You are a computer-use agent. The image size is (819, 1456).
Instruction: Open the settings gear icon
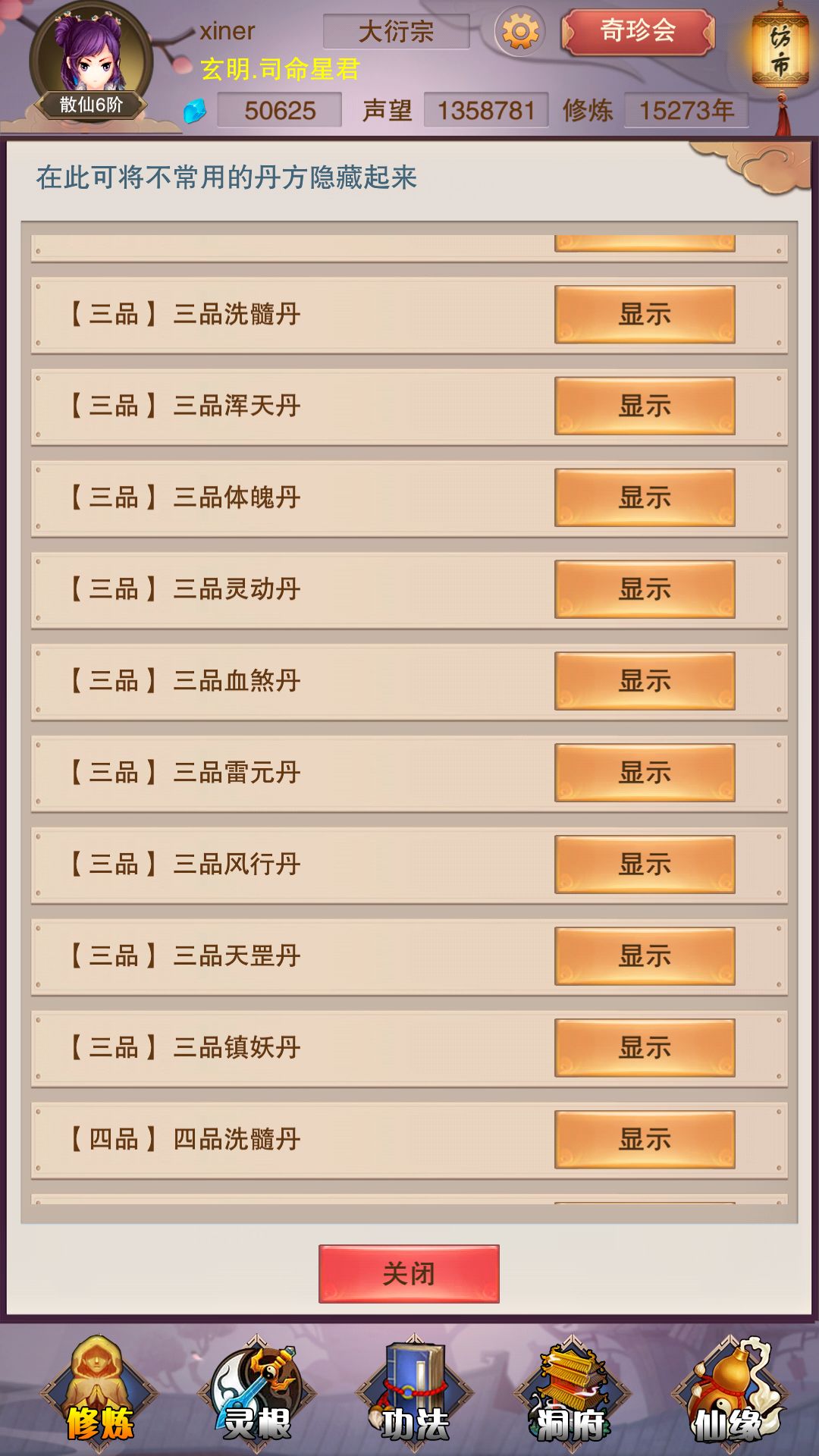pos(519,30)
